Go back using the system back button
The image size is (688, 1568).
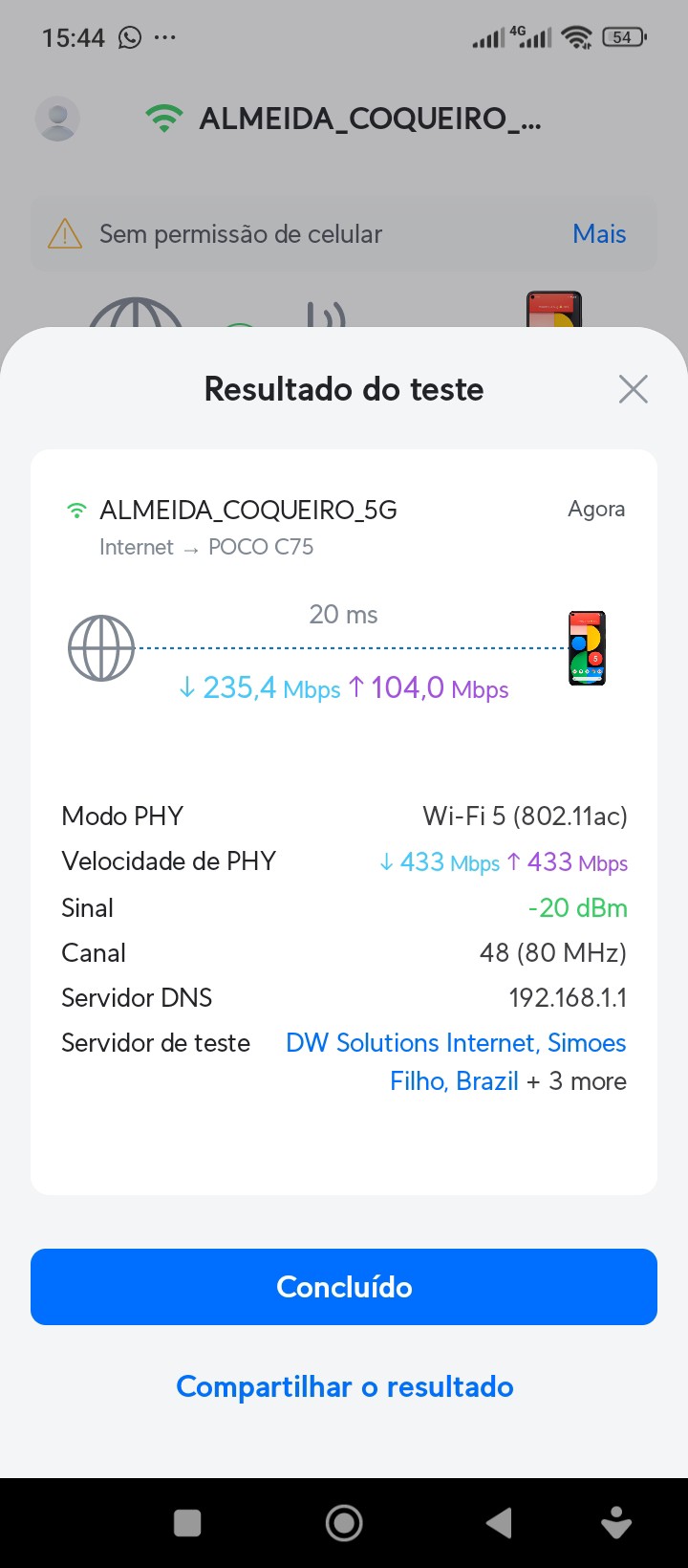click(499, 1523)
